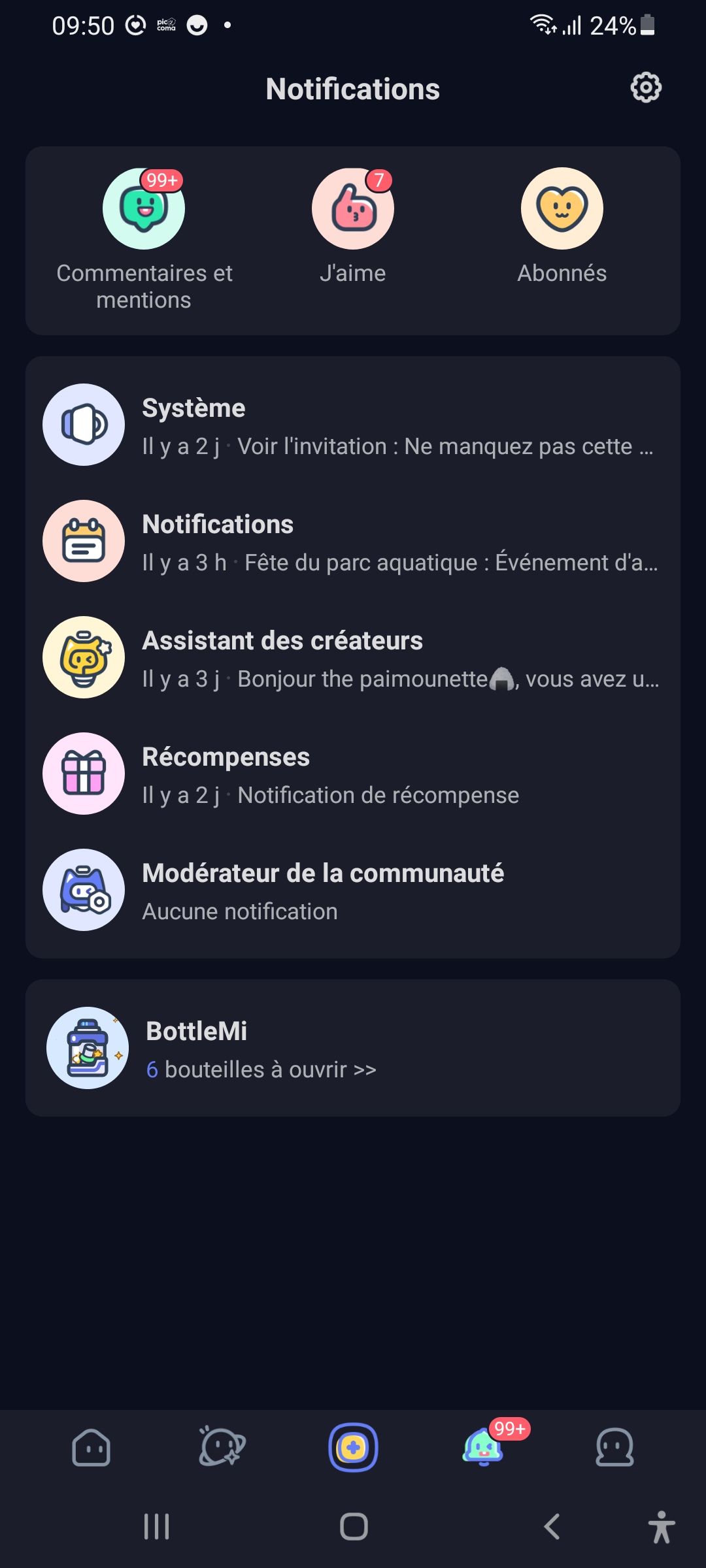Open the Système megaphone notification
Image resolution: width=706 pixels, height=1568 pixels.
353,425
